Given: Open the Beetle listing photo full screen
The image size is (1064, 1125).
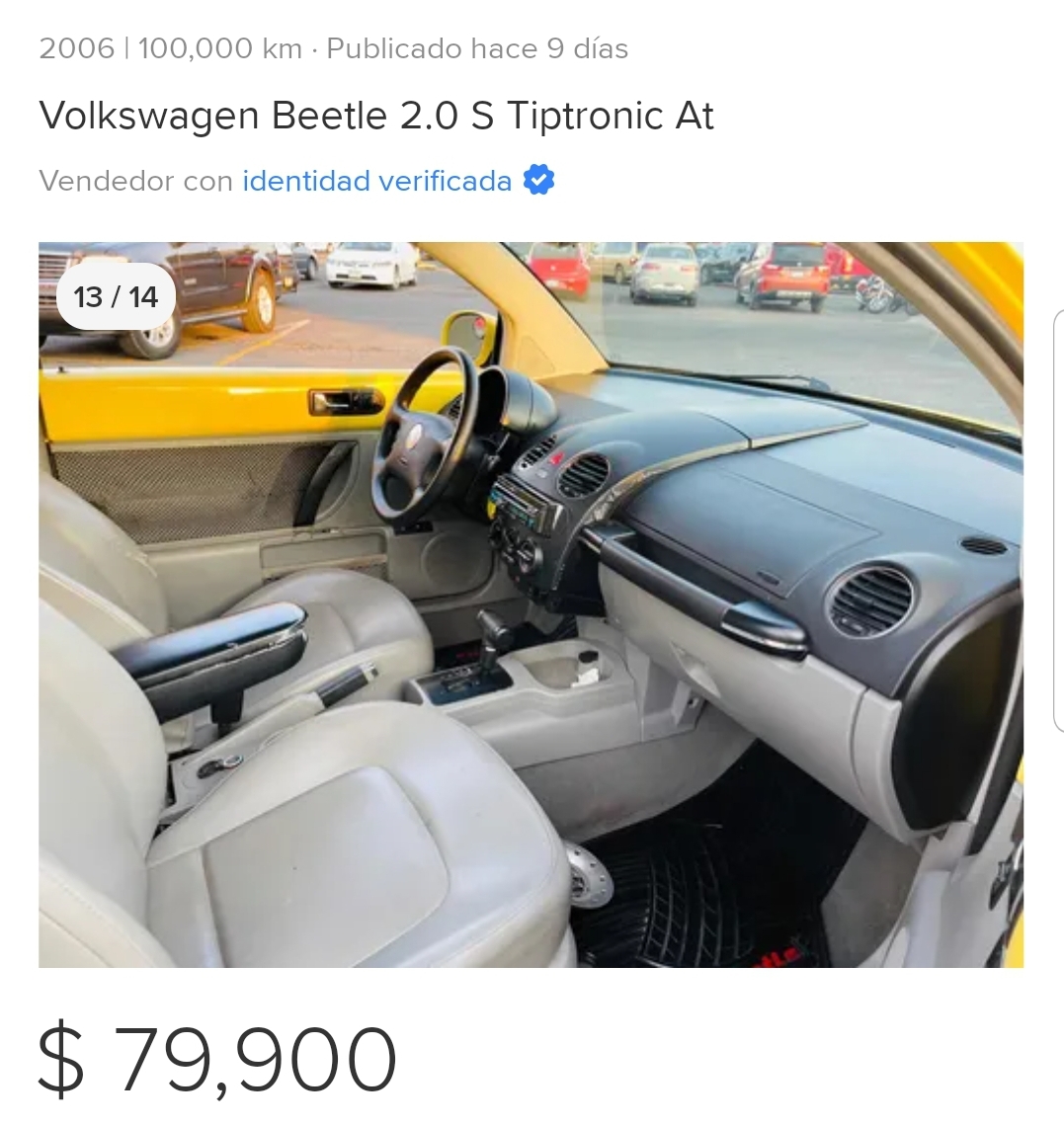Looking at the screenshot, I should 531,604.
